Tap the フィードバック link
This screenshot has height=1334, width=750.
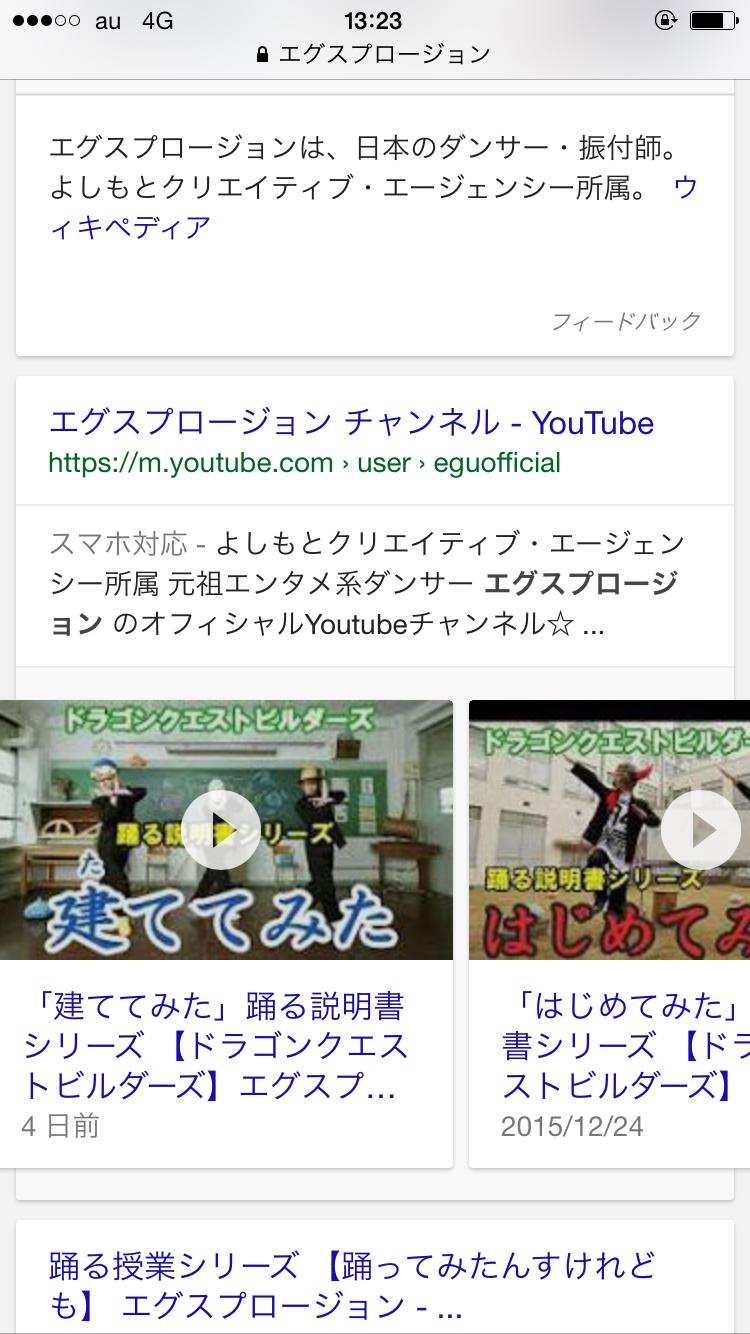click(x=626, y=321)
